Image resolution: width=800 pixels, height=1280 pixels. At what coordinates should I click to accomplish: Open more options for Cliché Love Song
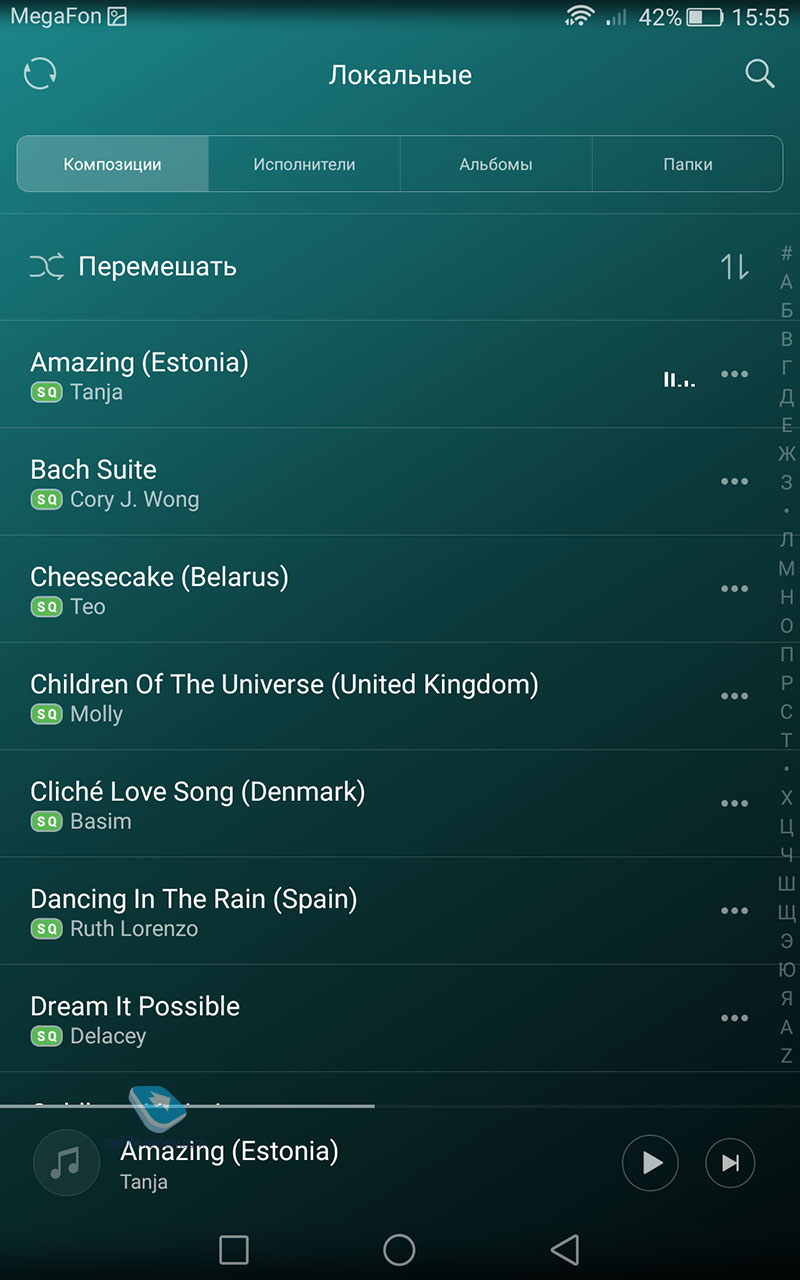pos(735,804)
